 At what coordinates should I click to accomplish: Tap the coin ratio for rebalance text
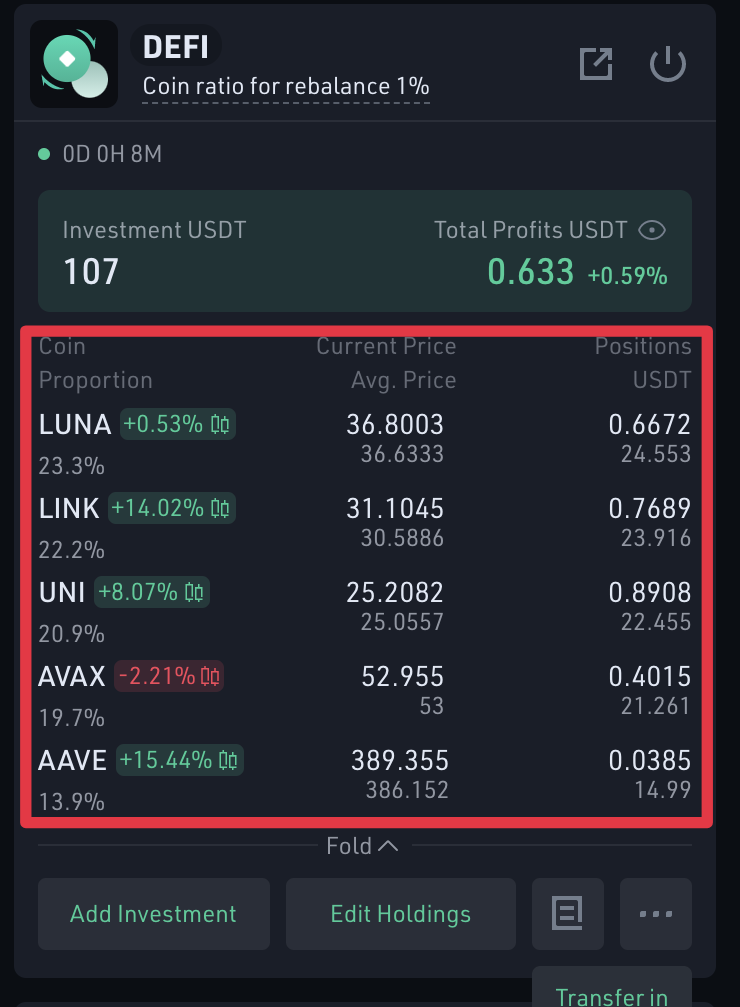click(x=286, y=87)
